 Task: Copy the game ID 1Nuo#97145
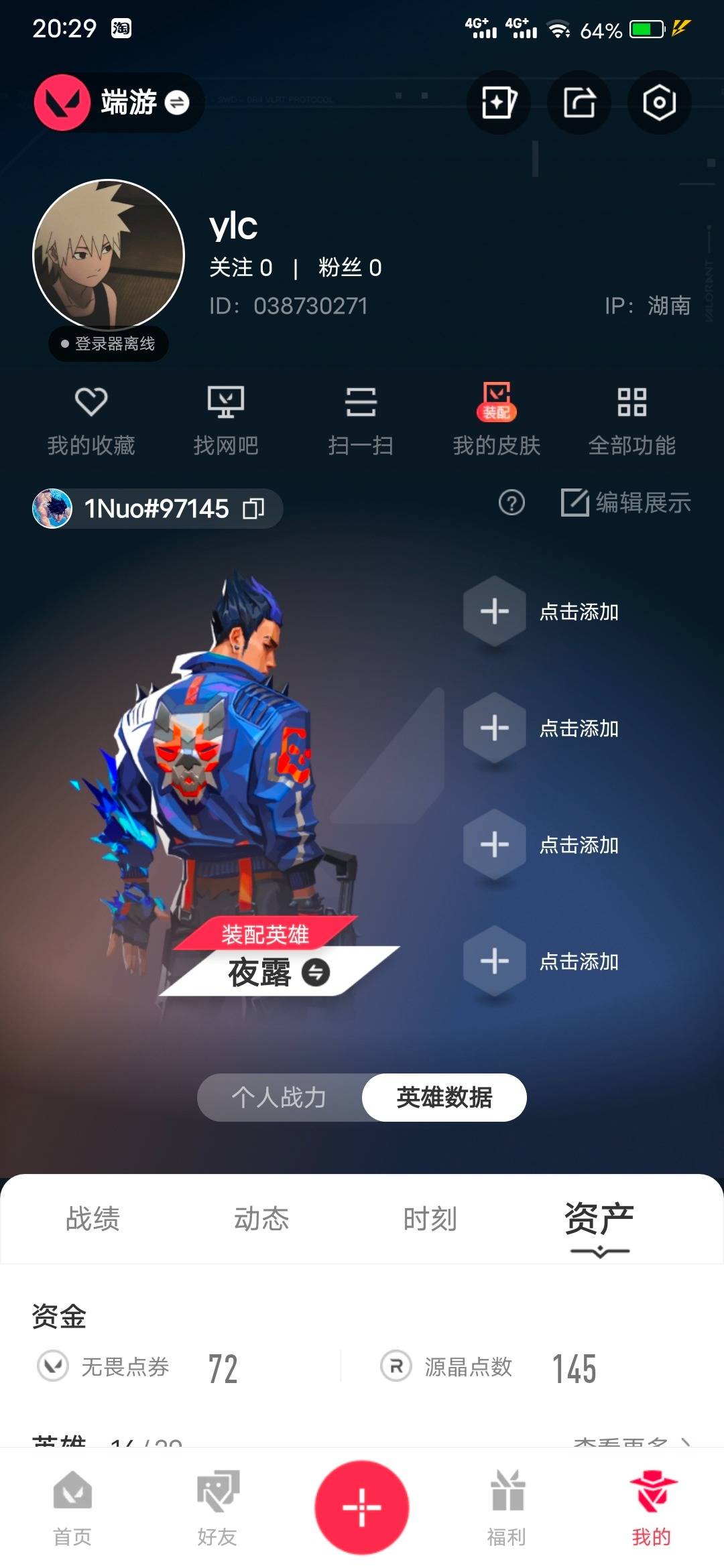point(254,509)
